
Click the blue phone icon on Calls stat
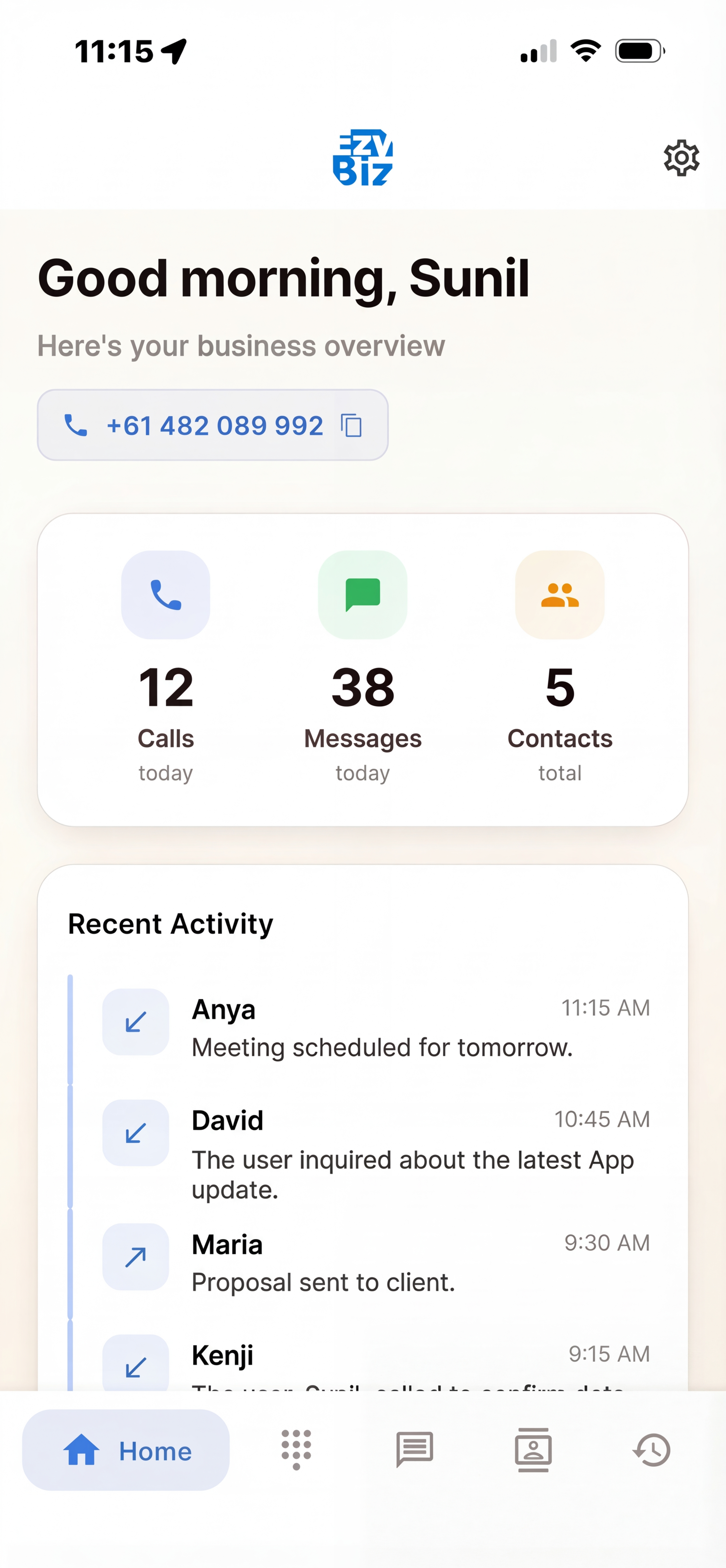[x=166, y=595]
